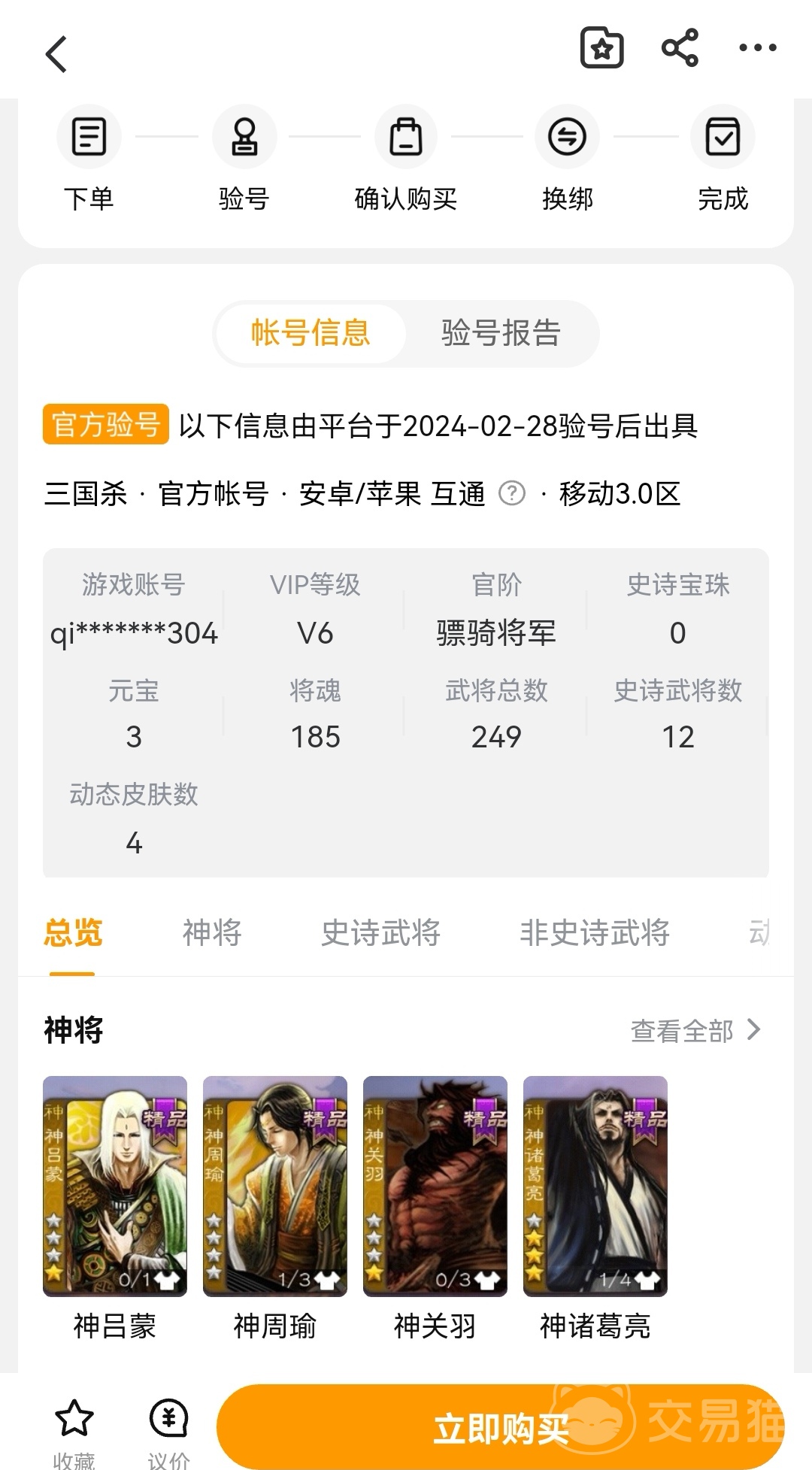This screenshot has height=1470, width=812.
Task: Switch to the 神将 category tab
Action: coord(212,933)
